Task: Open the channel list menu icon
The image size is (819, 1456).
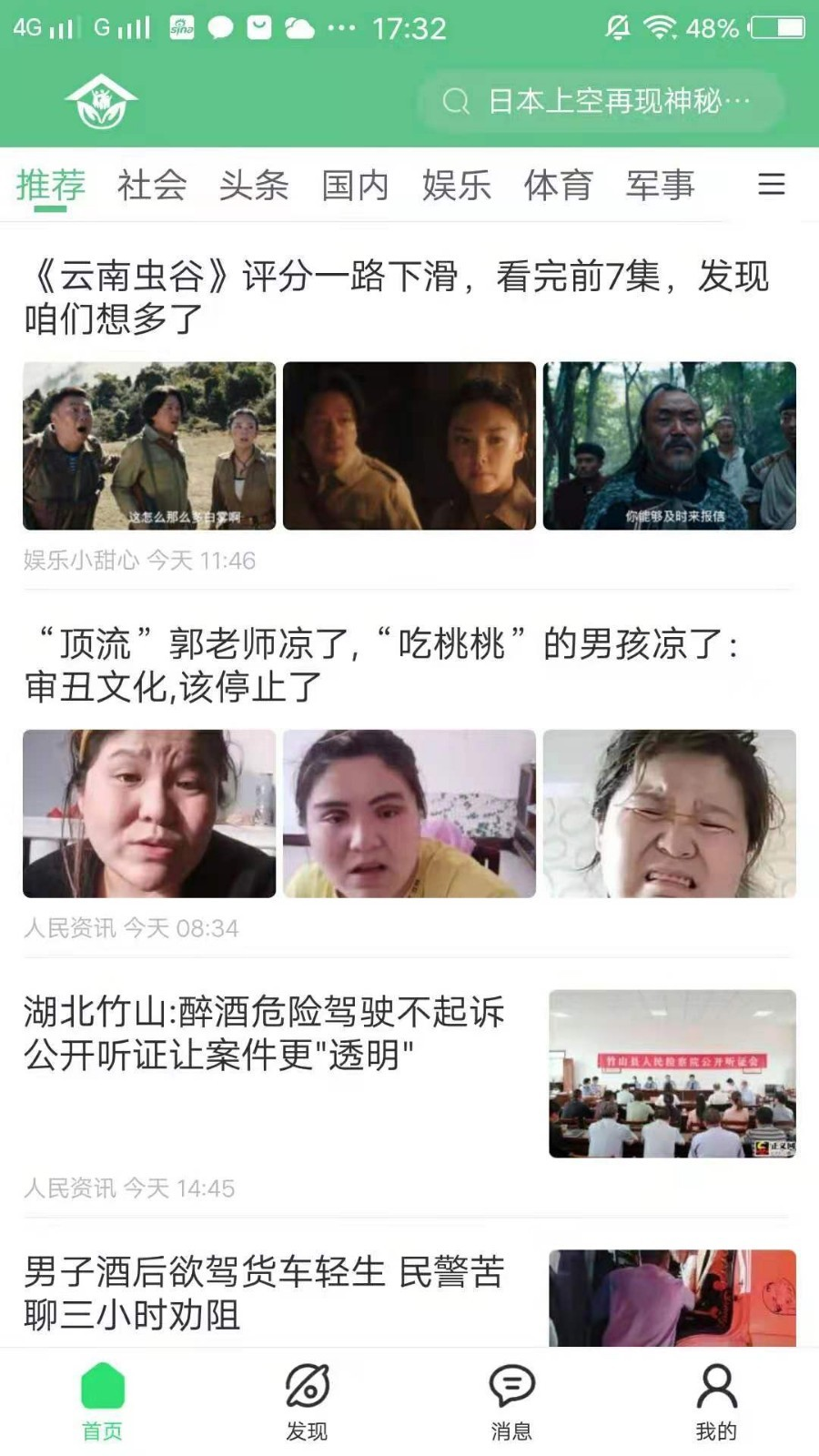Action: click(x=771, y=185)
